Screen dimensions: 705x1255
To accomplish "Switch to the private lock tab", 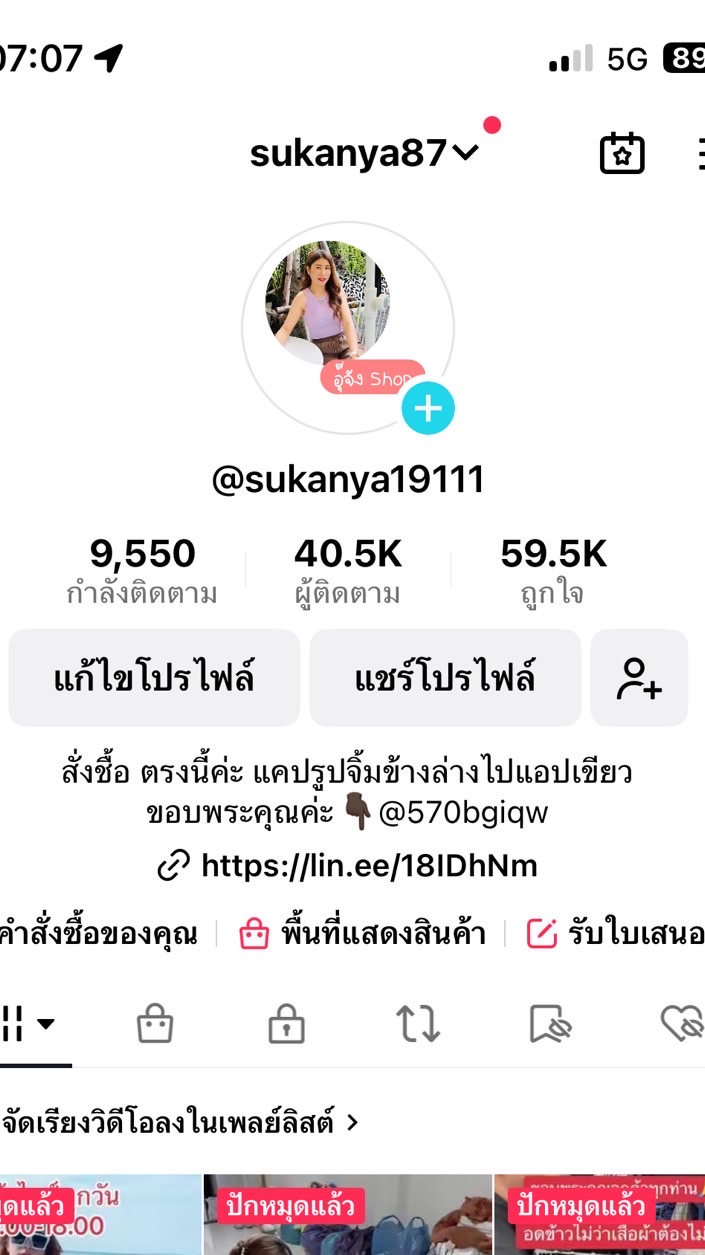I will 286,1024.
